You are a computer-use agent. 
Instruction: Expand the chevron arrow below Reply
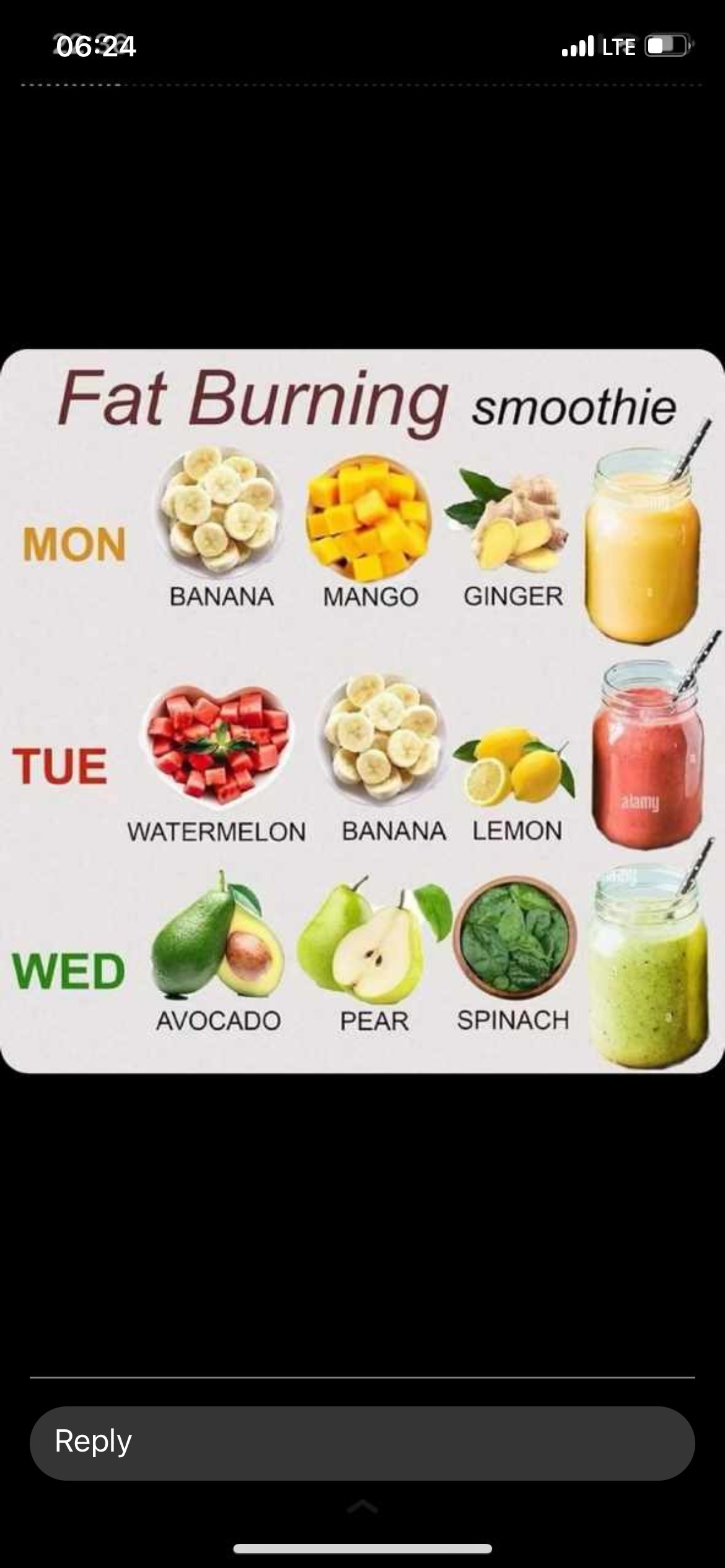362,1506
